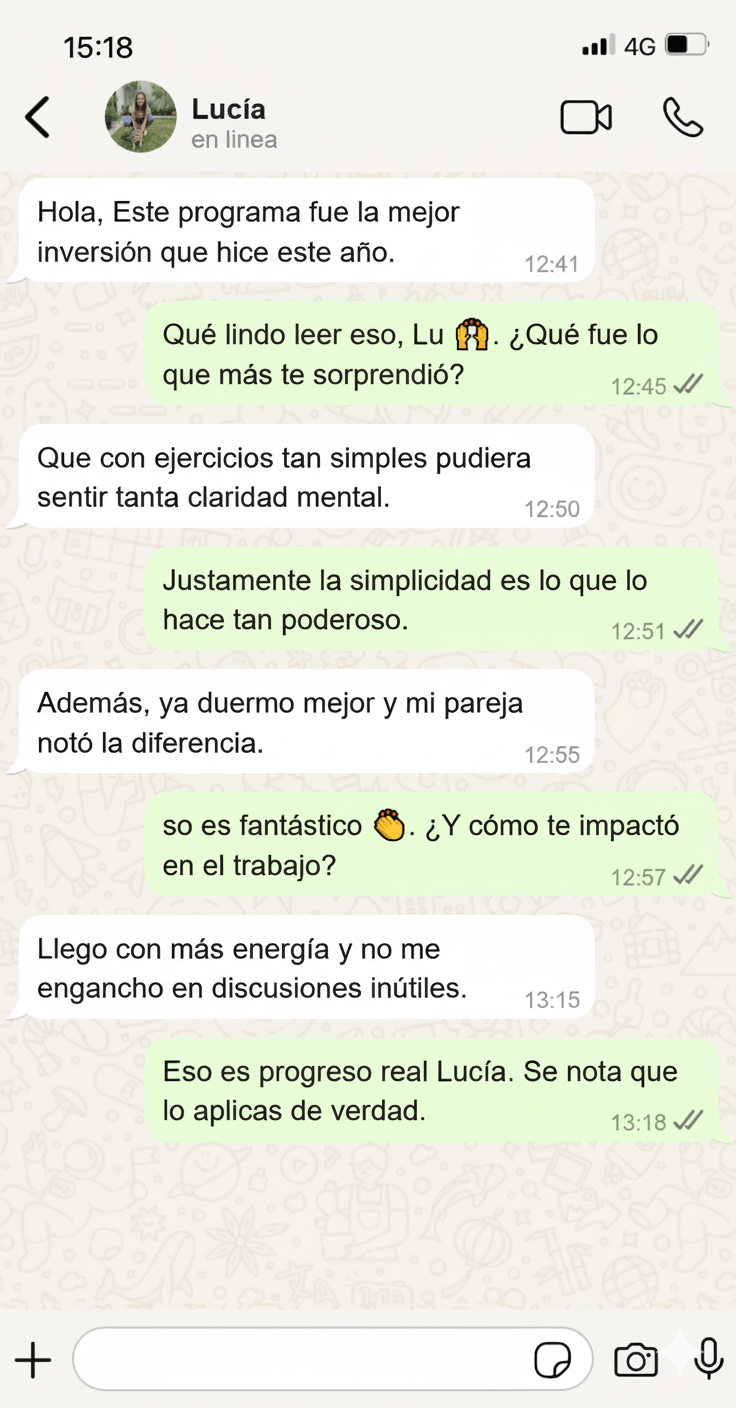Open the camera to send a photo

(x=636, y=1360)
